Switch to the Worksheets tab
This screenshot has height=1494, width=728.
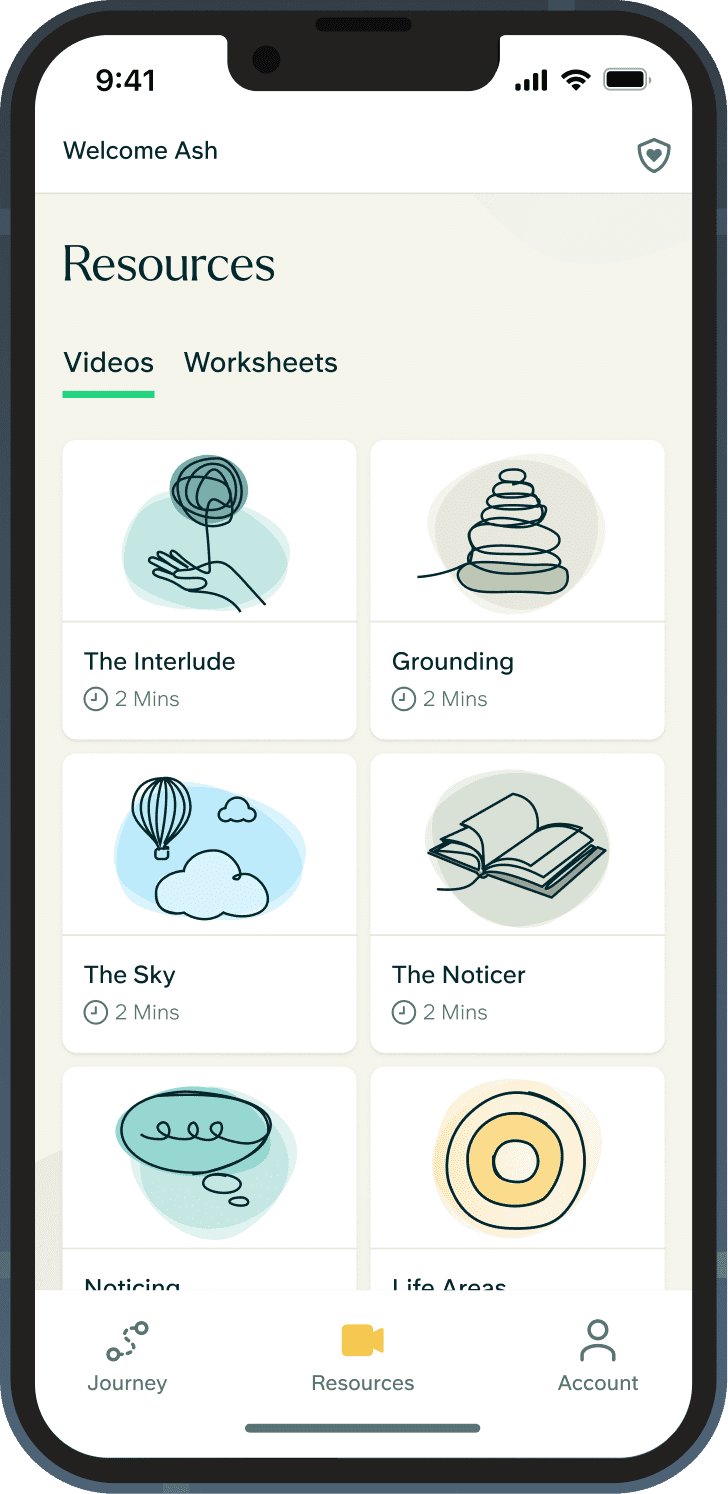[x=260, y=362]
